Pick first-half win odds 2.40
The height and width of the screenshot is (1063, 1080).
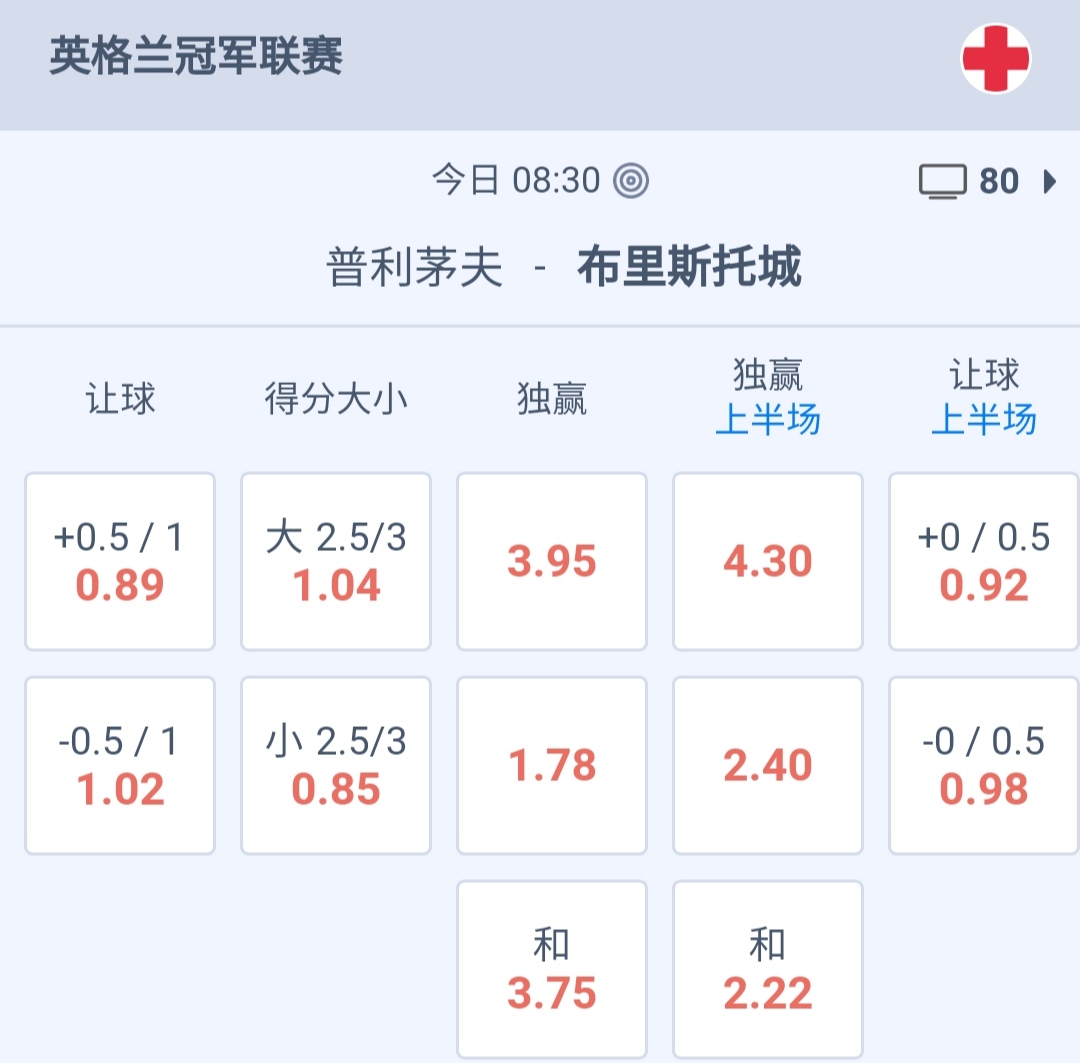(768, 766)
